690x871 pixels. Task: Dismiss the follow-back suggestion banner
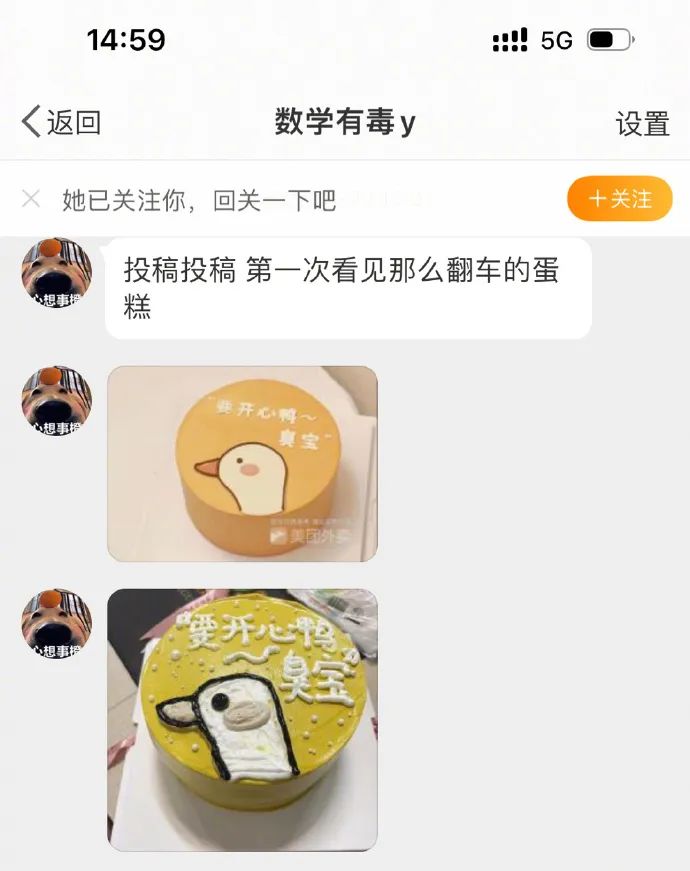(x=31, y=199)
